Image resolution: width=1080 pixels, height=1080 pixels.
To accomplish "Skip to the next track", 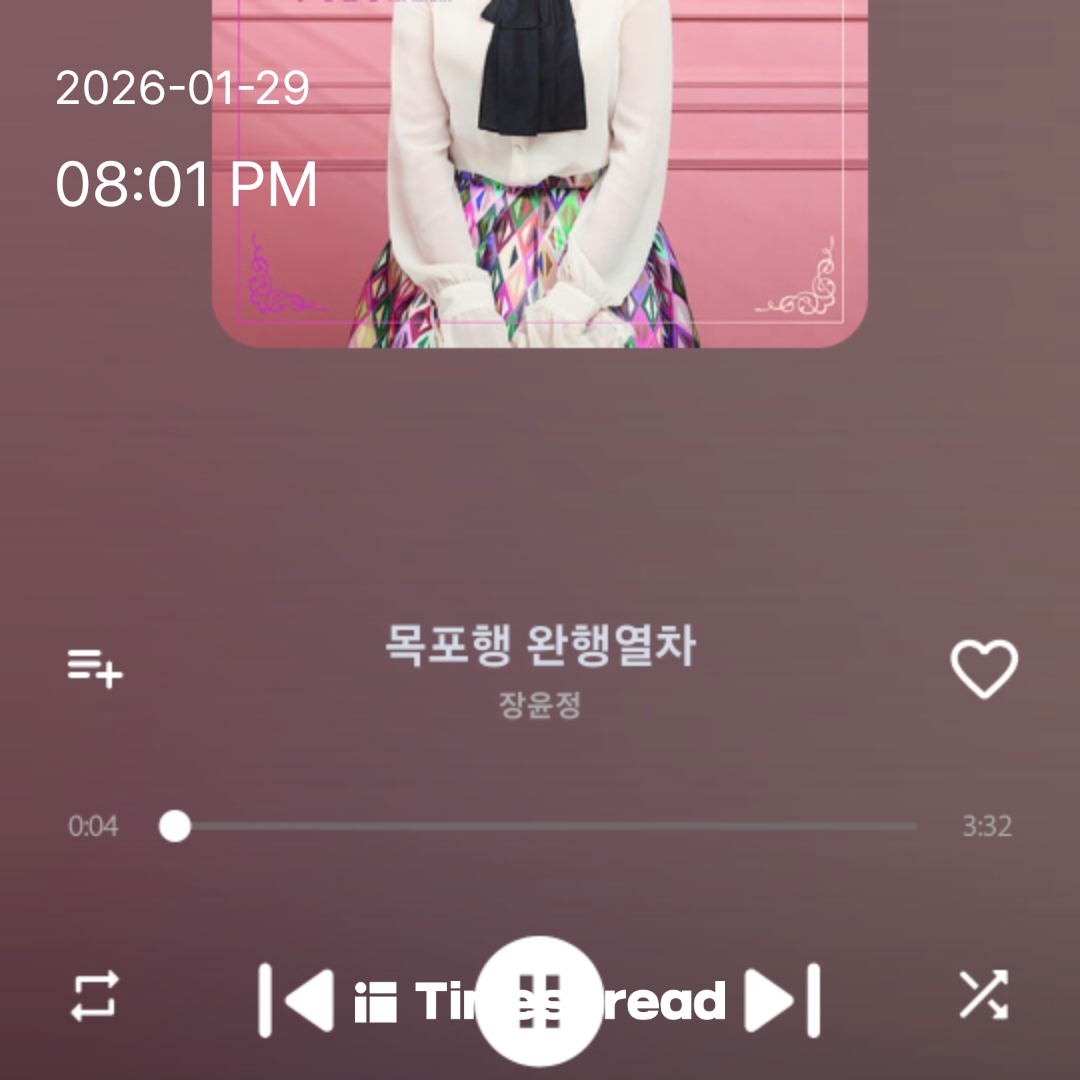I will pyautogui.click(x=783, y=999).
